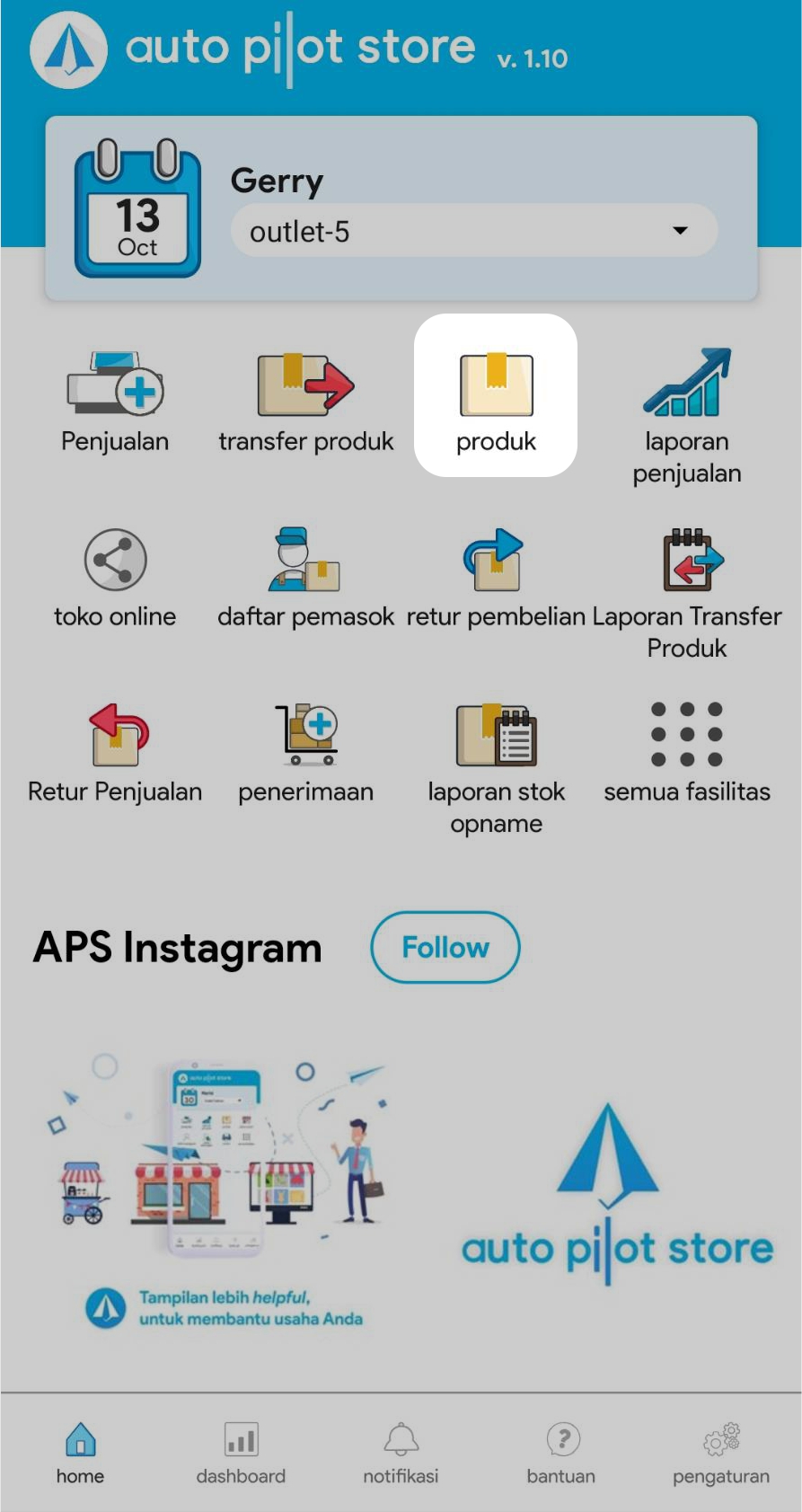802x1512 pixels.
Task: Open the bantuan tab
Action: [561, 1453]
